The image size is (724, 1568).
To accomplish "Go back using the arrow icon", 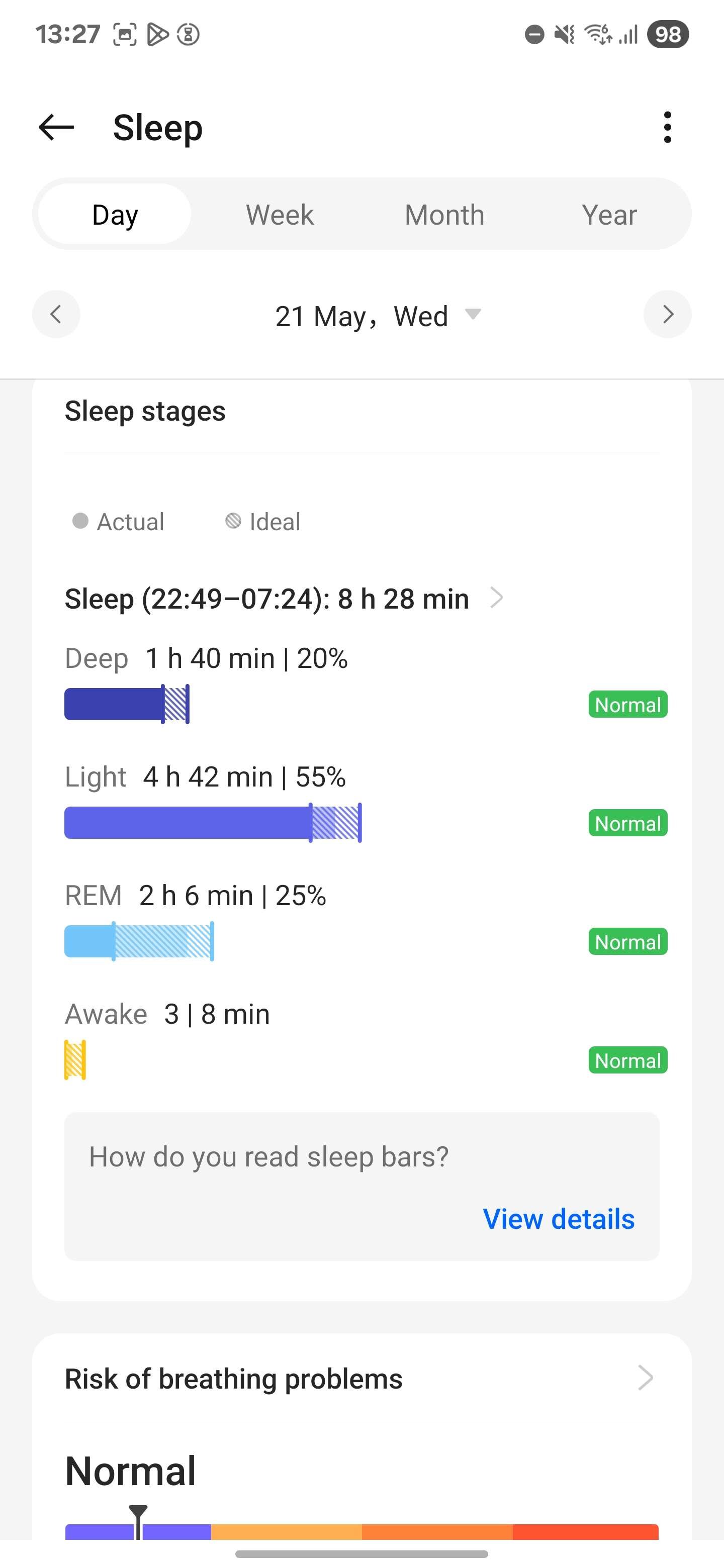I will coord(56,127).
